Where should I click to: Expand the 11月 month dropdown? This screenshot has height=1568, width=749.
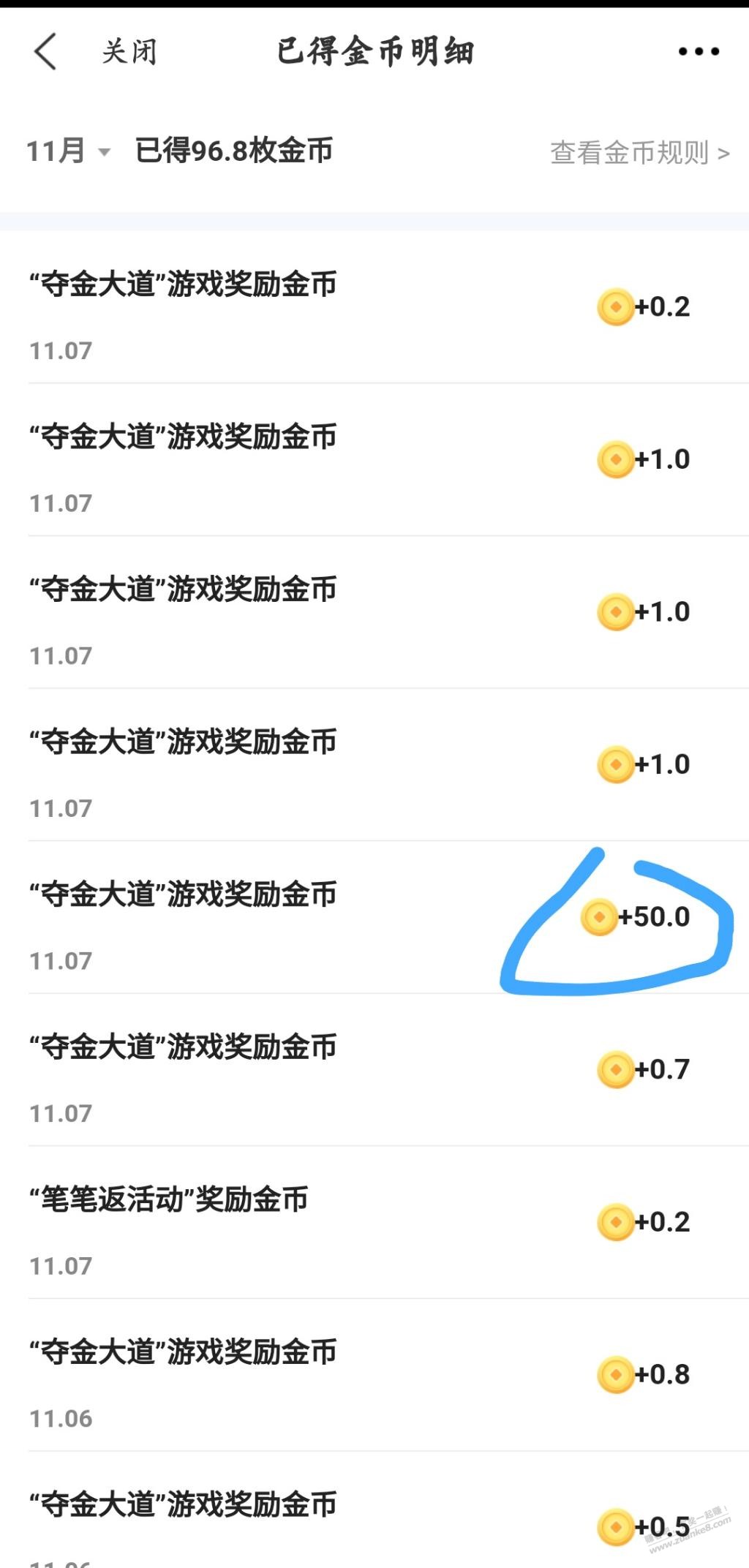click(68, 151)
